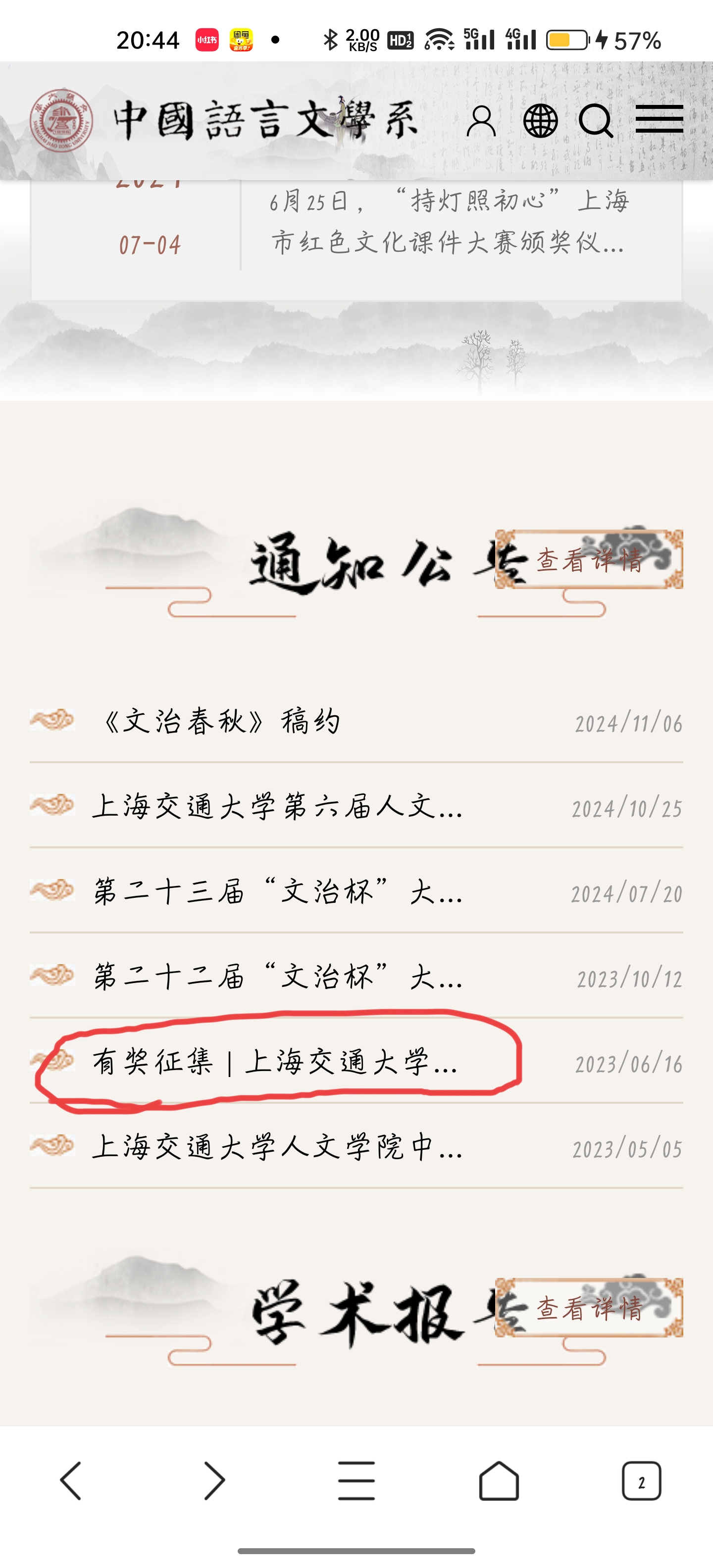Open the hamburger menu in header
The height and width of the screenshot is (1568, 713).
click(659, 119)
